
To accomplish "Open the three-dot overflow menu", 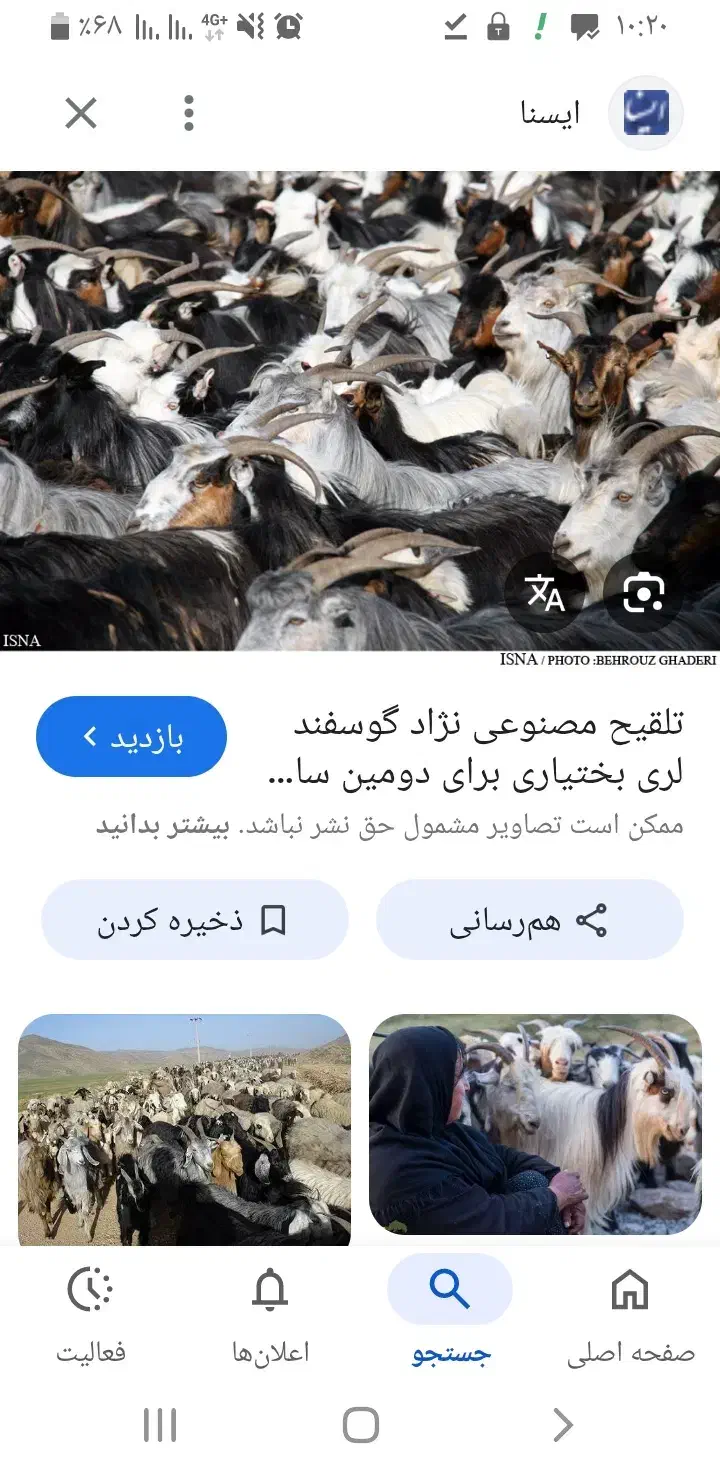I will pyautogui.click(x=188, y=113).
